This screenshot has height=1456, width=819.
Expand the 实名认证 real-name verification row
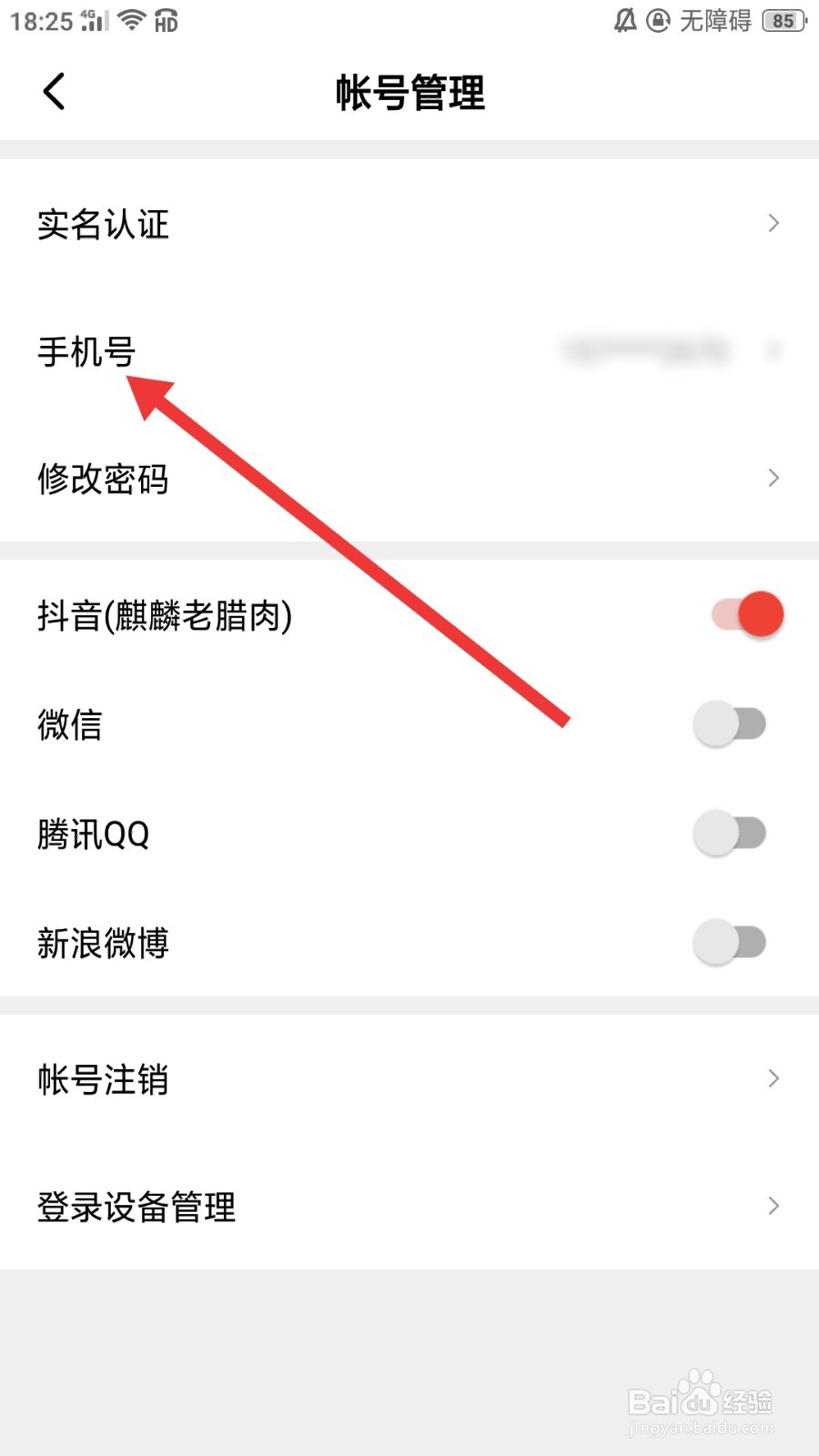[409, 224]
